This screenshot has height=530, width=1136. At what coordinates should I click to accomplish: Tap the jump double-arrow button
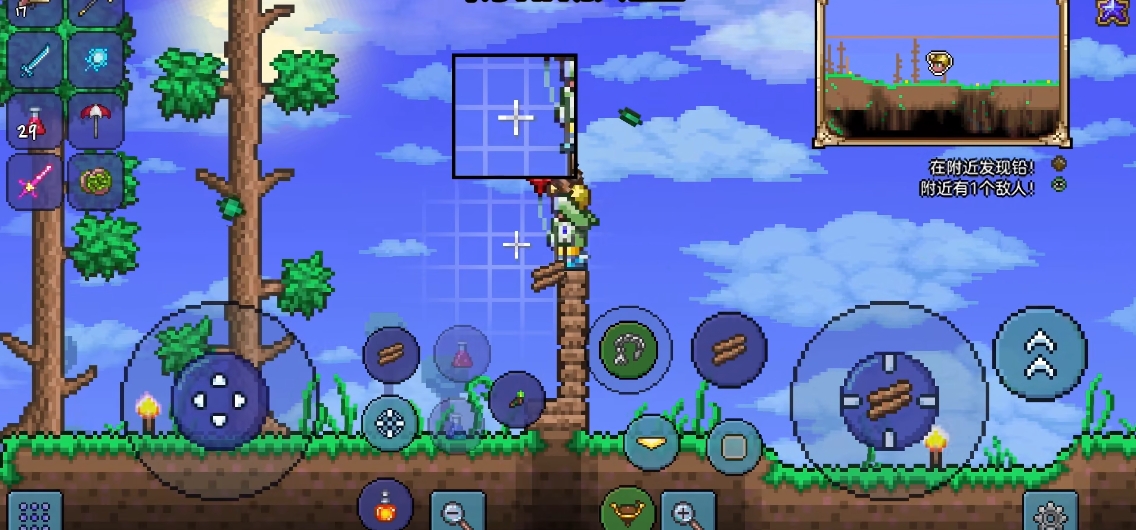pos(1040,355)
